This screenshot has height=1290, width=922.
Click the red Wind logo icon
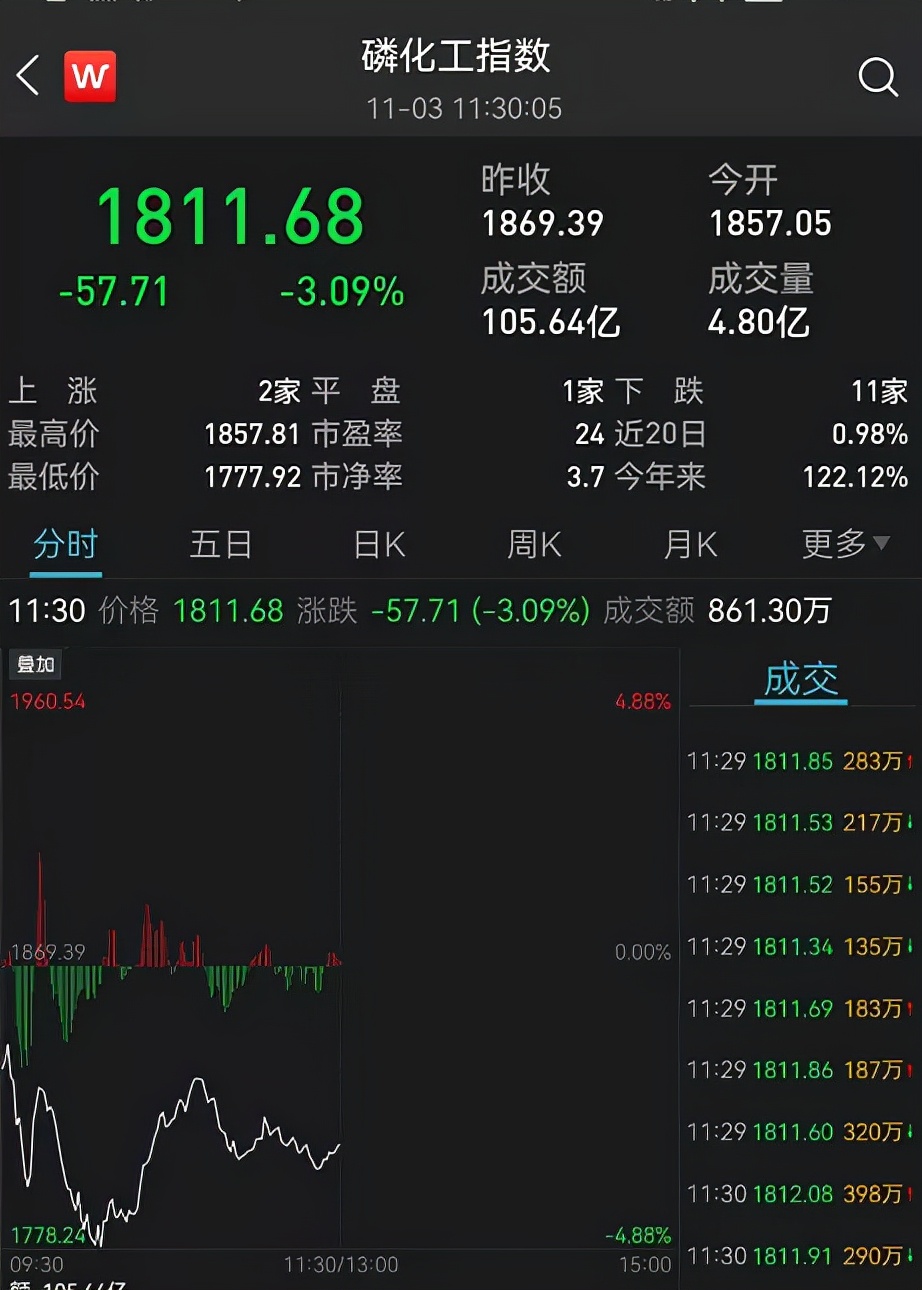pos(91,76)
